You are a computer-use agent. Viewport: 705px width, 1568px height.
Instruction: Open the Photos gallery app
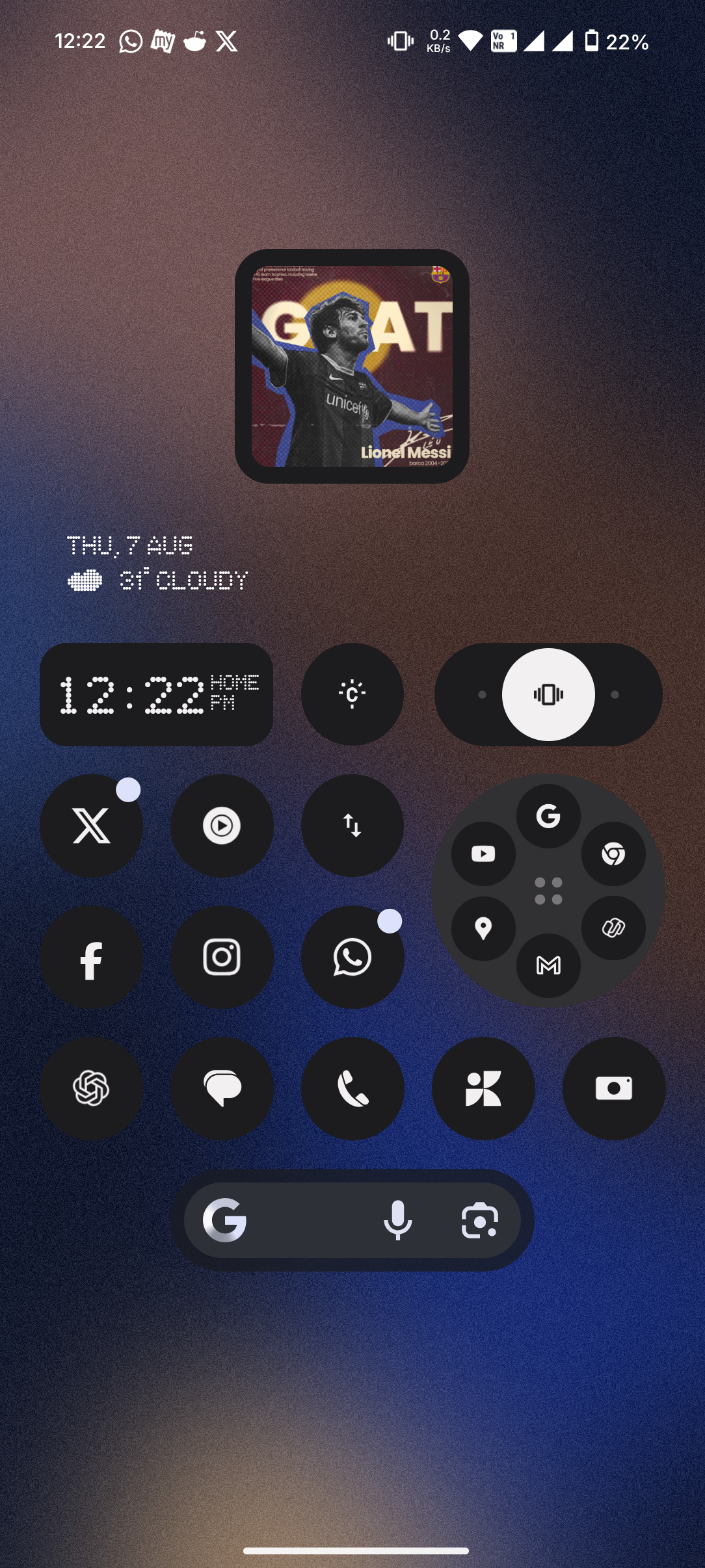[x=483, y=1088]
